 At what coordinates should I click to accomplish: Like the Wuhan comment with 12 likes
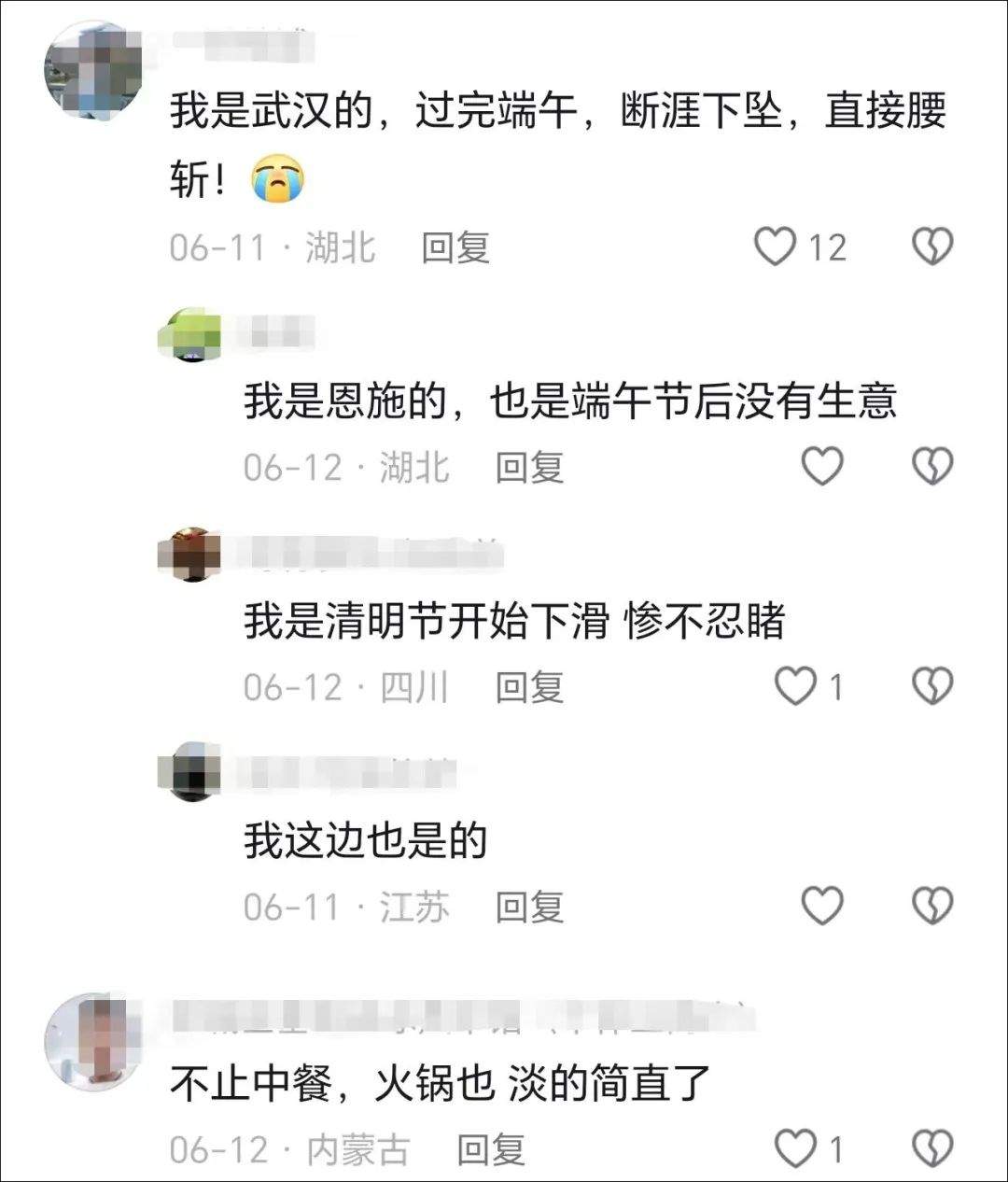[775, 246]
